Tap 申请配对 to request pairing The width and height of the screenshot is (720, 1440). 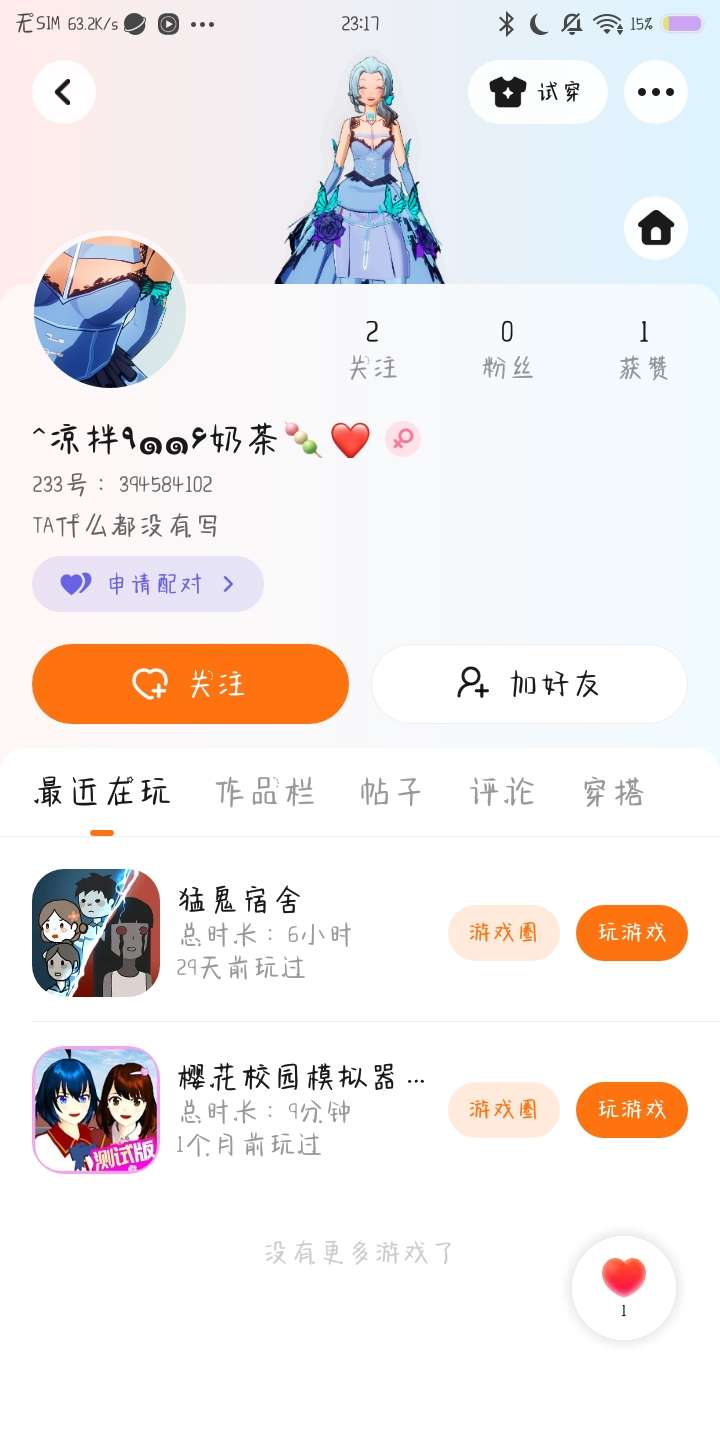pos(148,584)
